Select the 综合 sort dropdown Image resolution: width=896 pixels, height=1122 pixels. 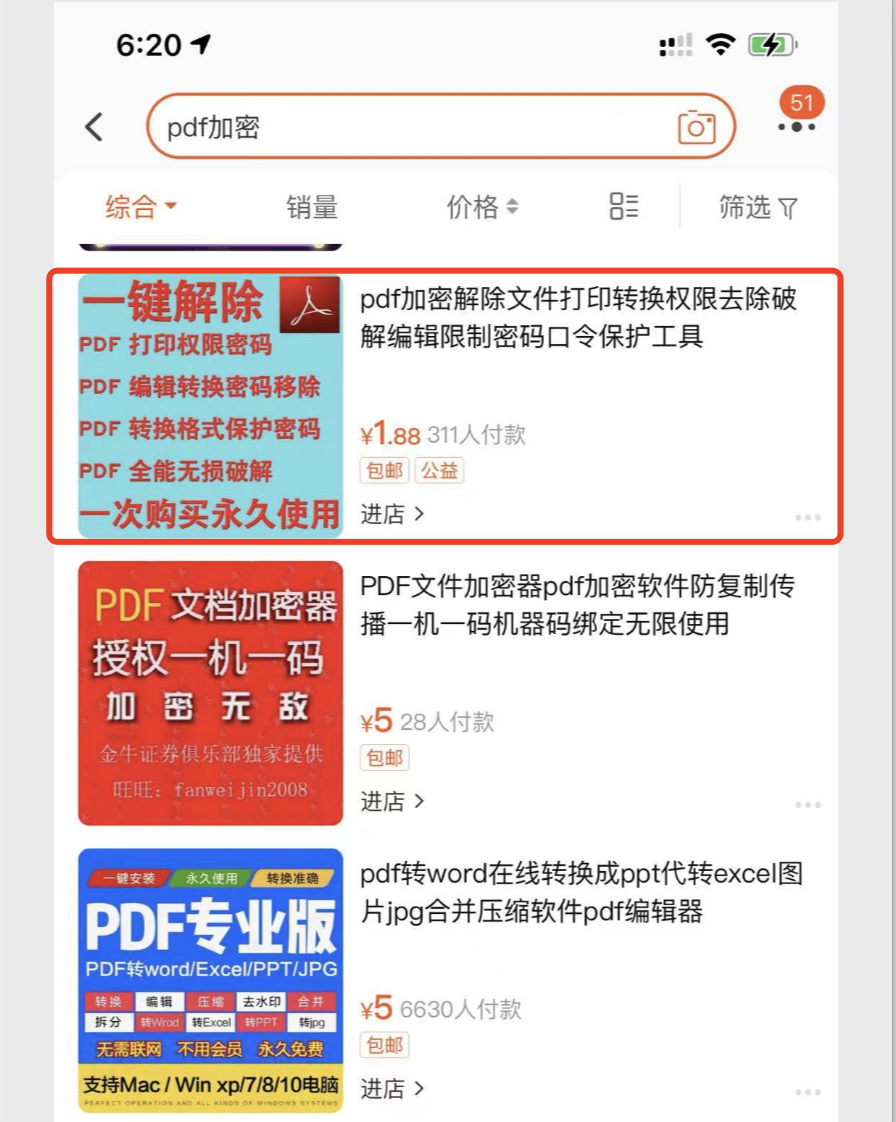click(141, 207)
